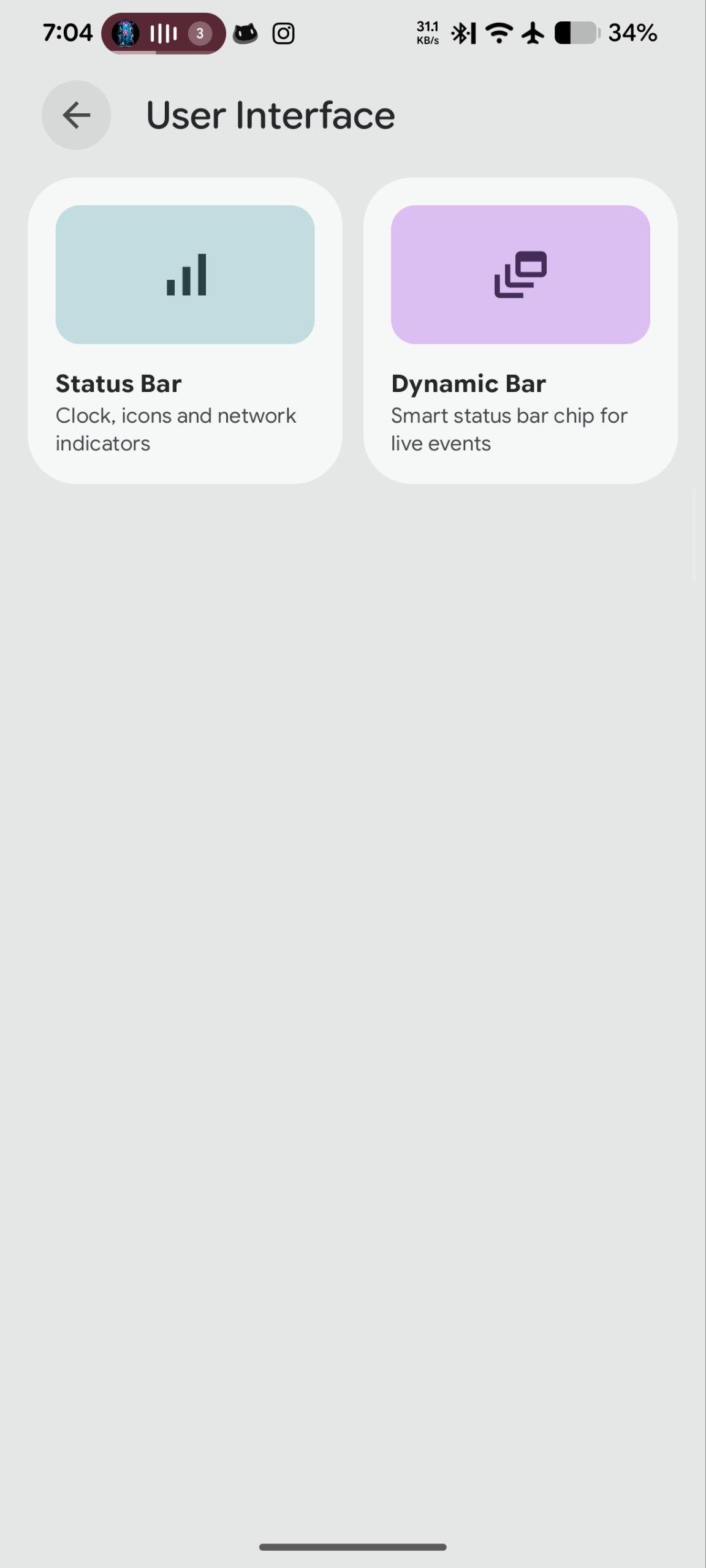
Task: Tap the media chip in the status bar
Action: point(163,34)
